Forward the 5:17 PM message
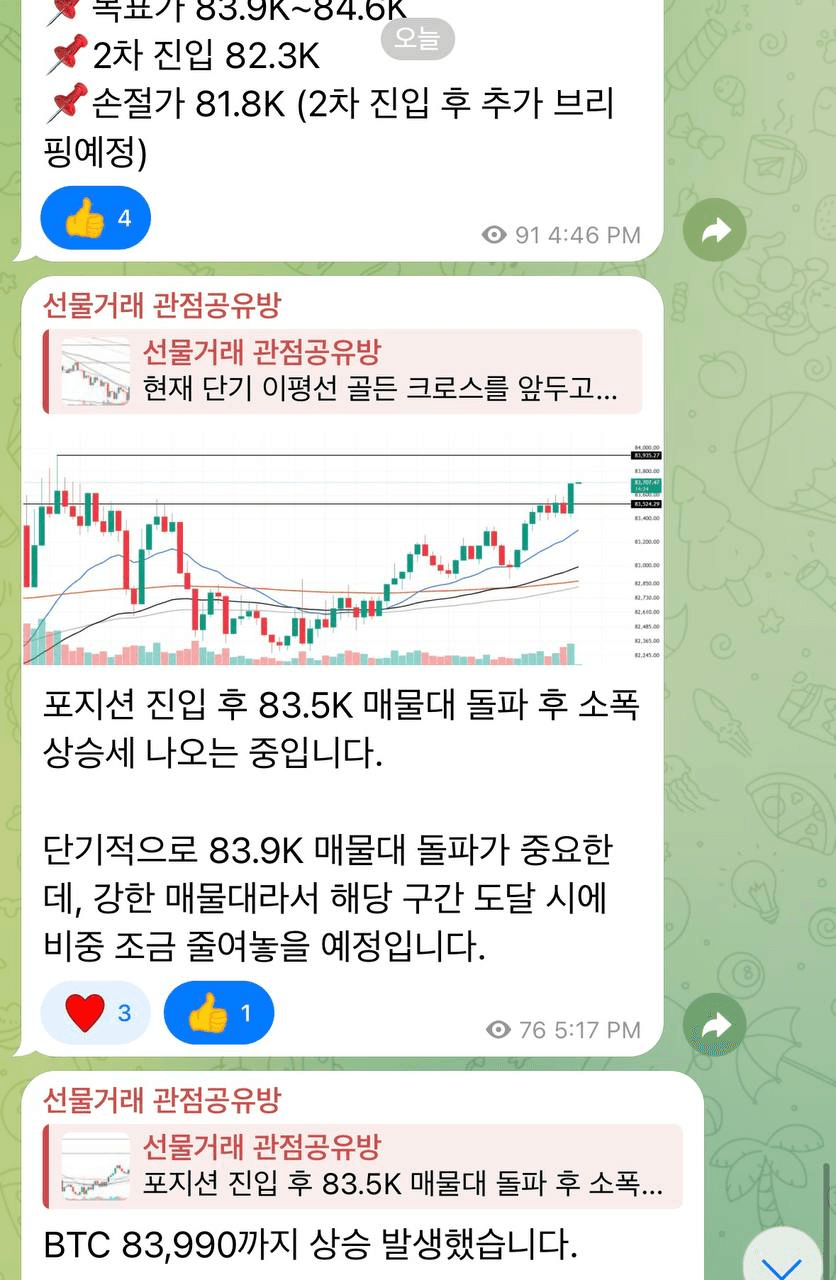The height and width of the screenshot is (1280, 836). [x=714, y=1025]
